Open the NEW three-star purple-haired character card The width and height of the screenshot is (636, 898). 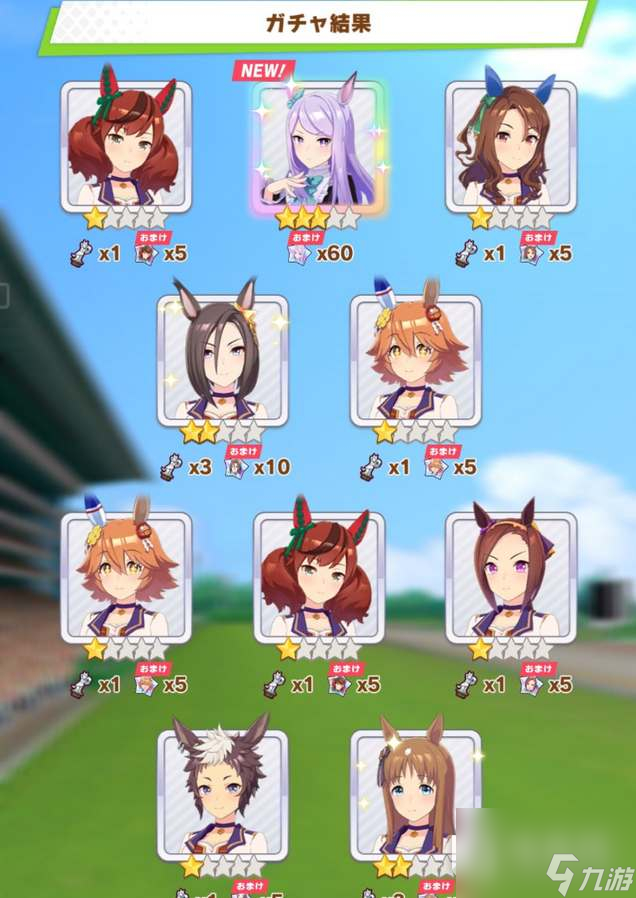click(x=318, y=147)
